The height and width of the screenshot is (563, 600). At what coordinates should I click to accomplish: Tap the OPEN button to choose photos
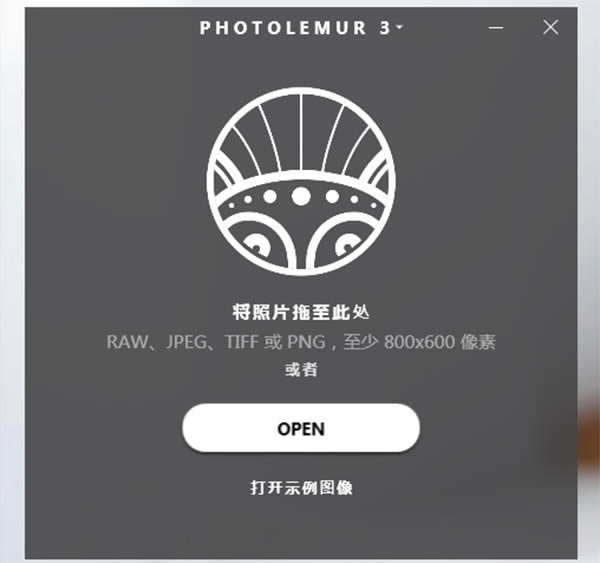tap(301, 428)
